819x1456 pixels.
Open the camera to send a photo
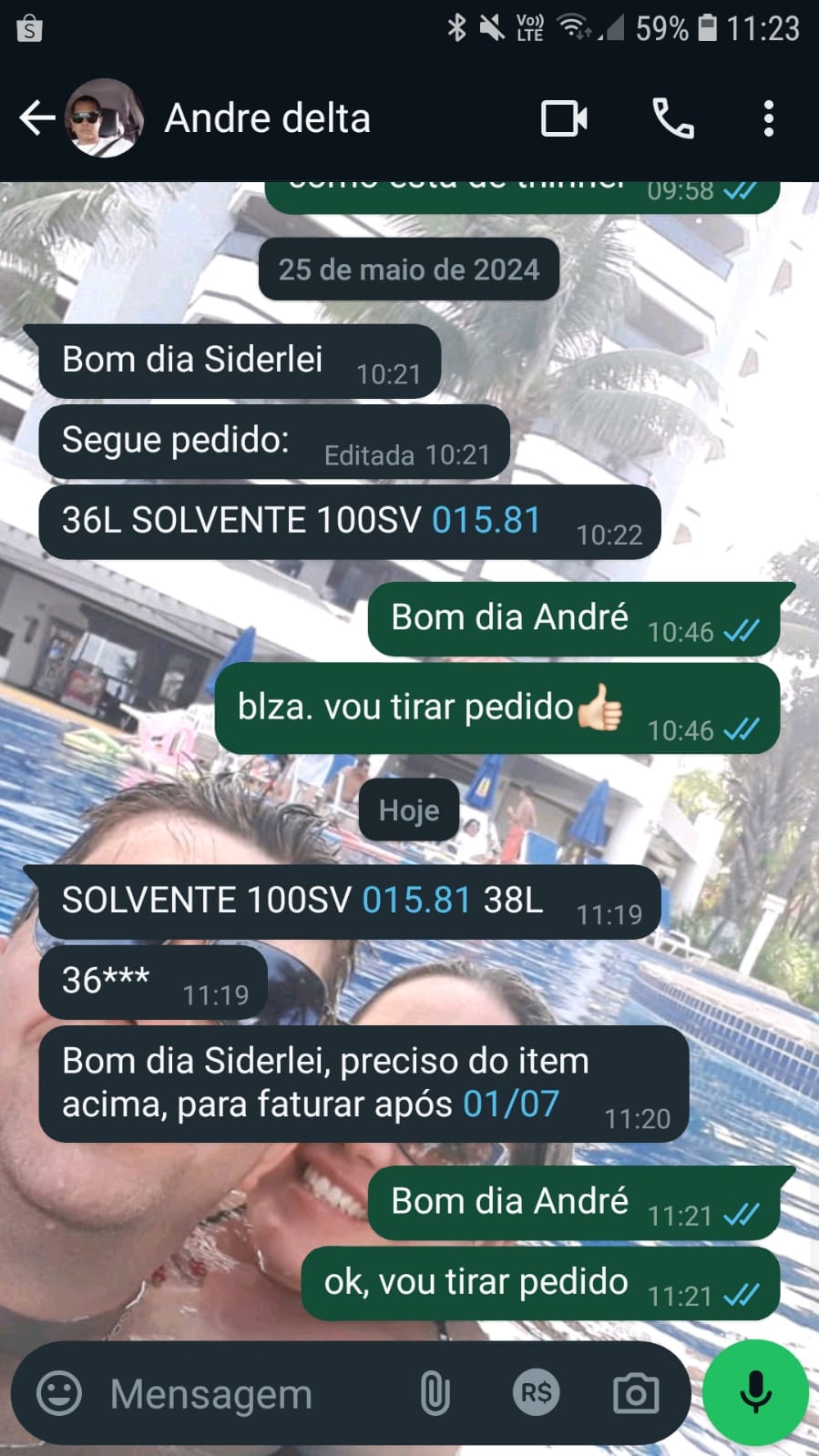click(636, 1393)
